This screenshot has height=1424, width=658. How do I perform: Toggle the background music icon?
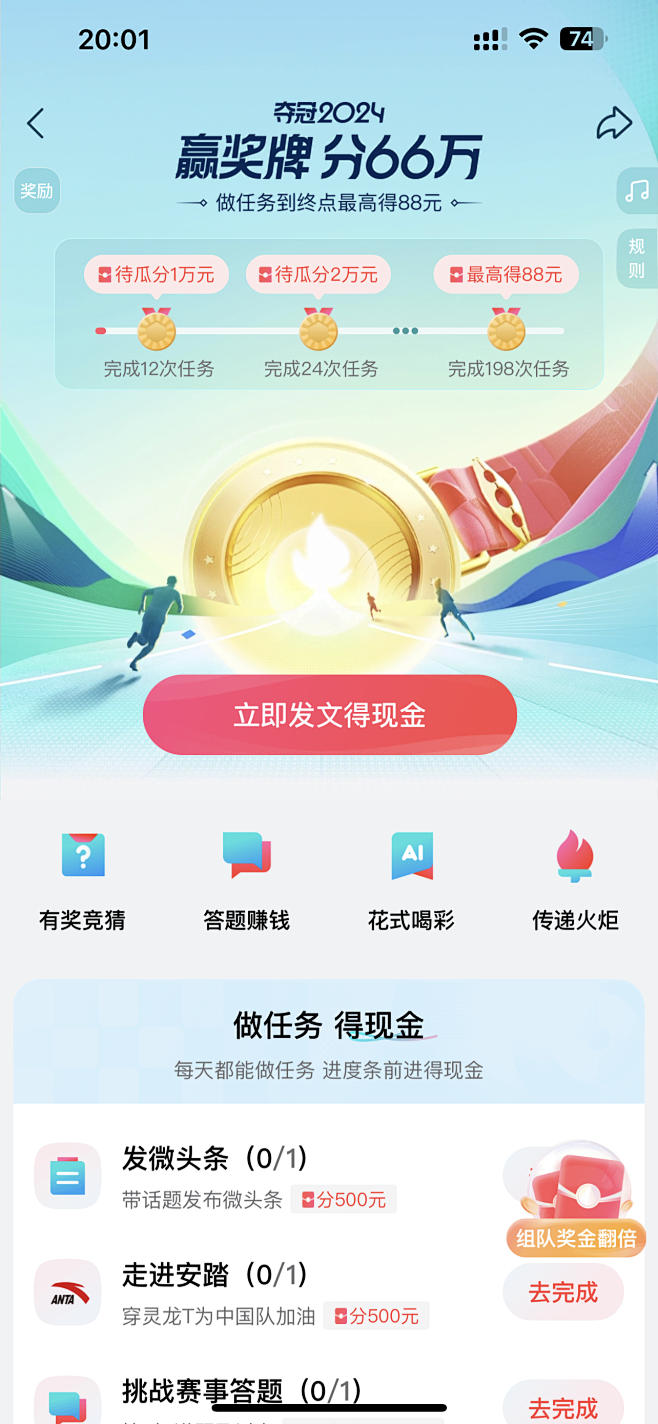pos(637,189)
